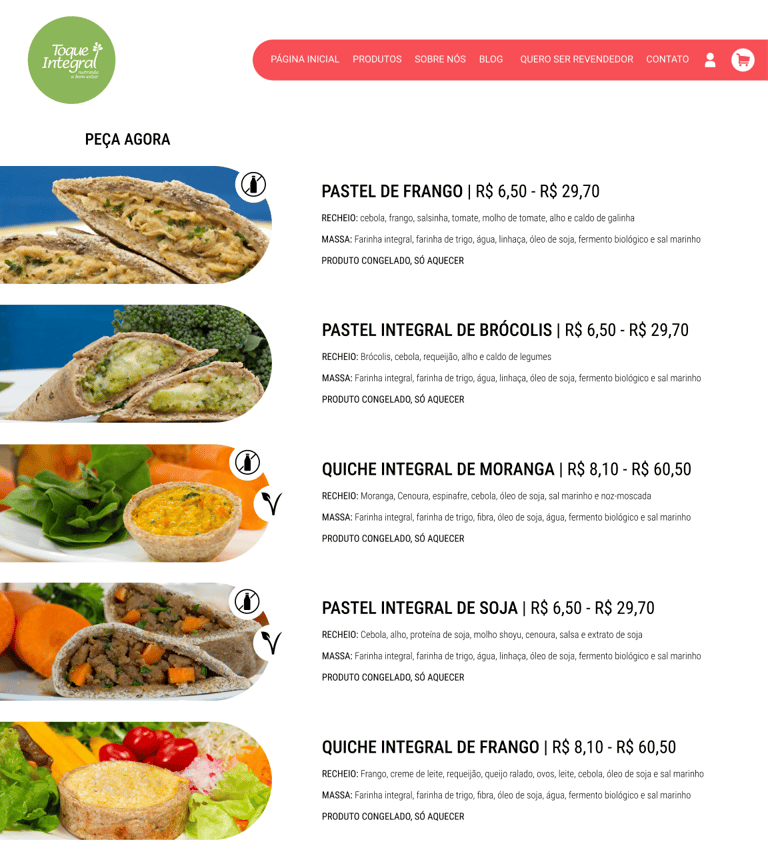
Task: Open the Pastel de Frango product image
Action: [136, 225]
